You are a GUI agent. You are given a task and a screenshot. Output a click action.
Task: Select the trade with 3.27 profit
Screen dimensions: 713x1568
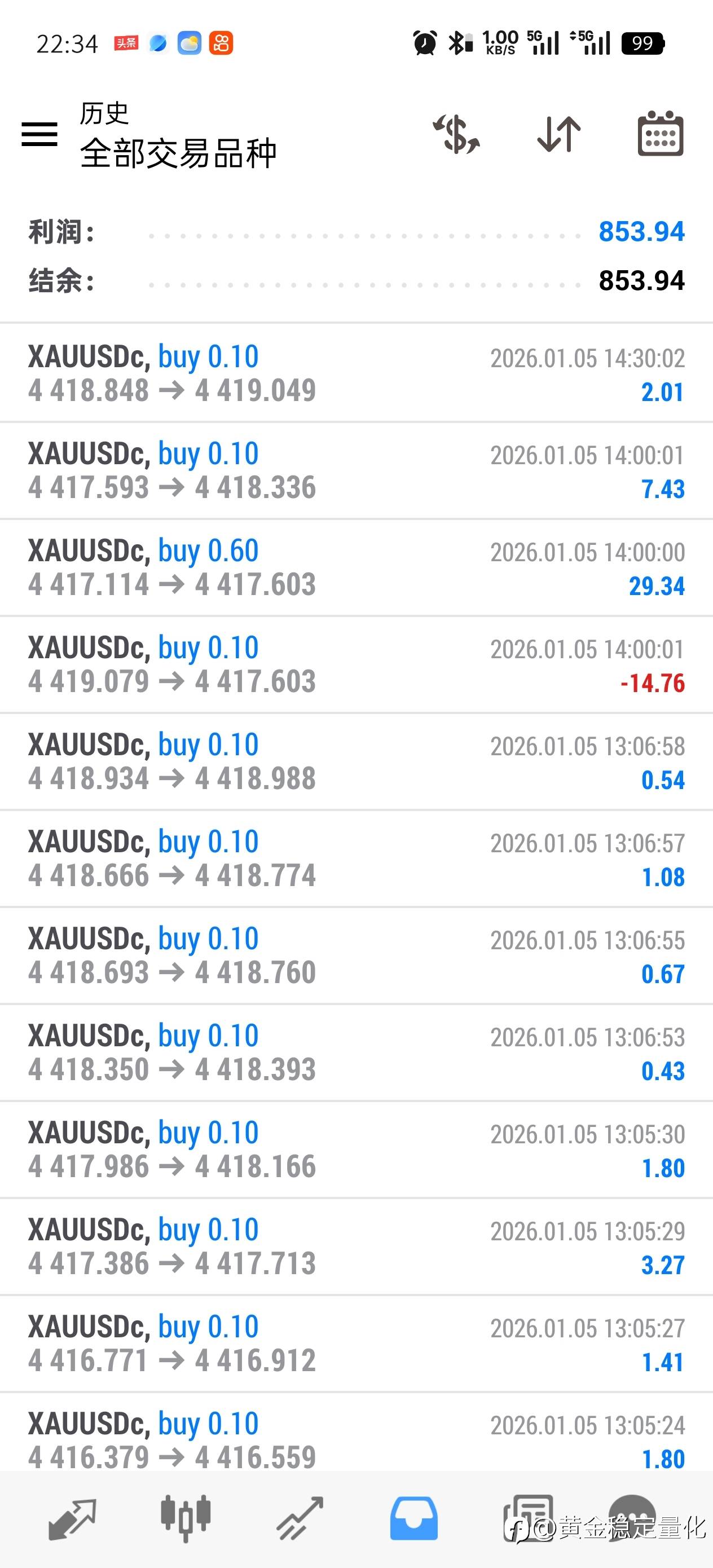(356, 1246)
